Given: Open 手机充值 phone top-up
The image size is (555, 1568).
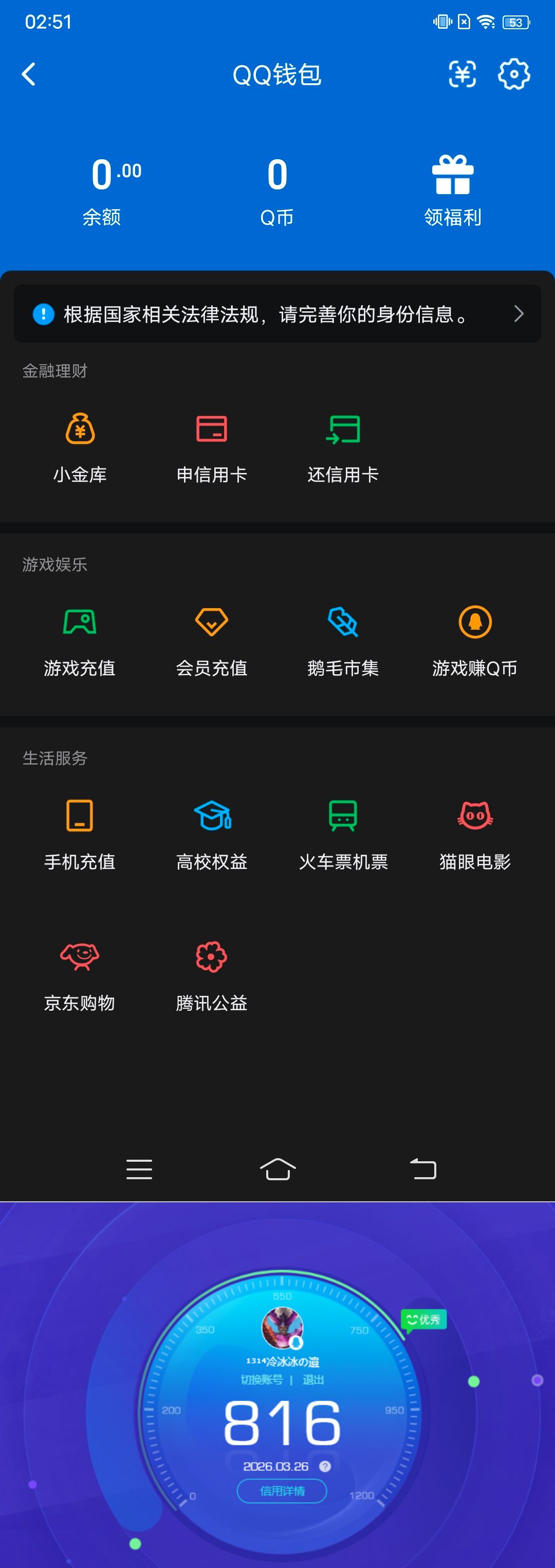Looking at the screenshot, I should coord(80,832).
